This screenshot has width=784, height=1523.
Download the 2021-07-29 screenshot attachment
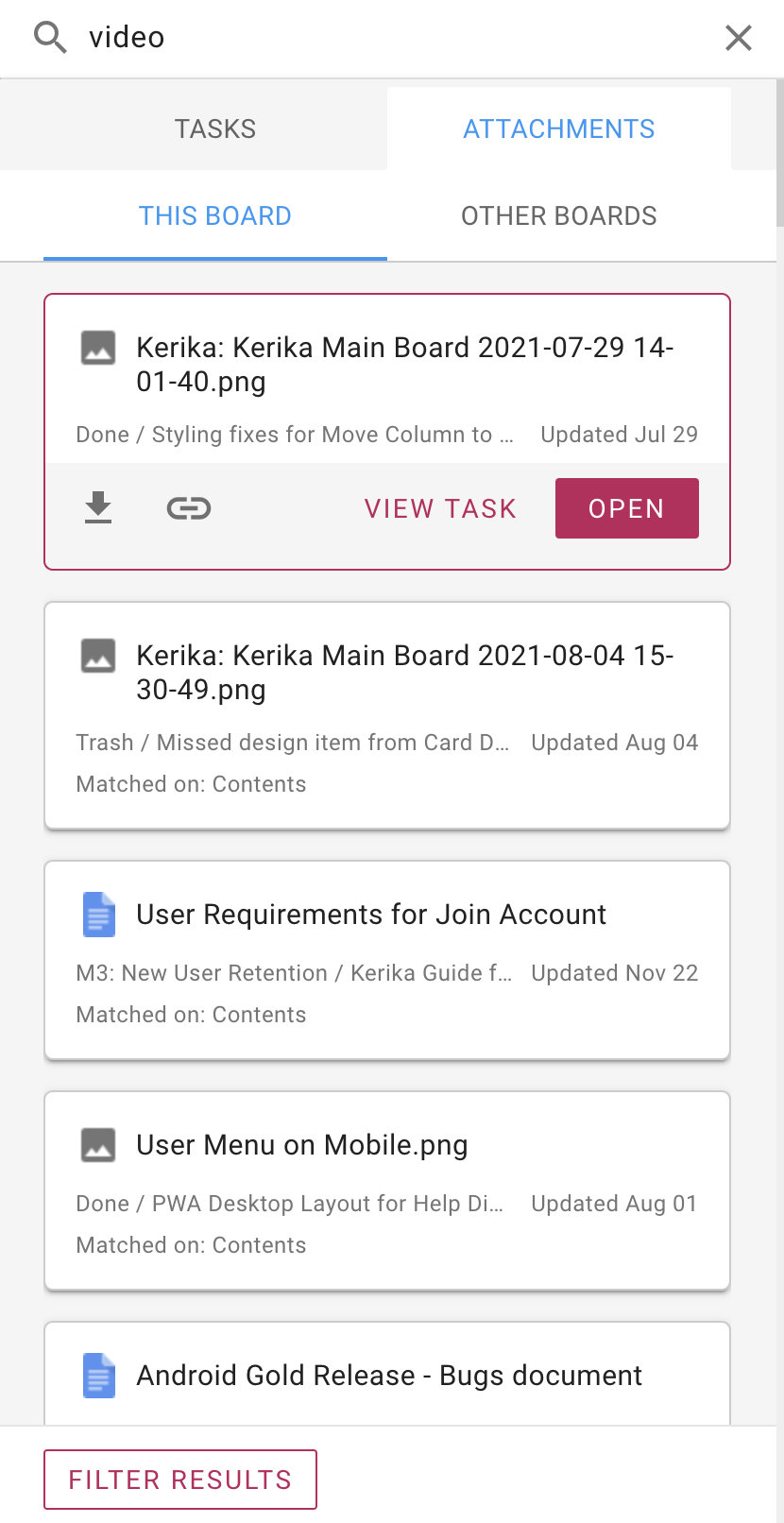(x=98, y=508)
